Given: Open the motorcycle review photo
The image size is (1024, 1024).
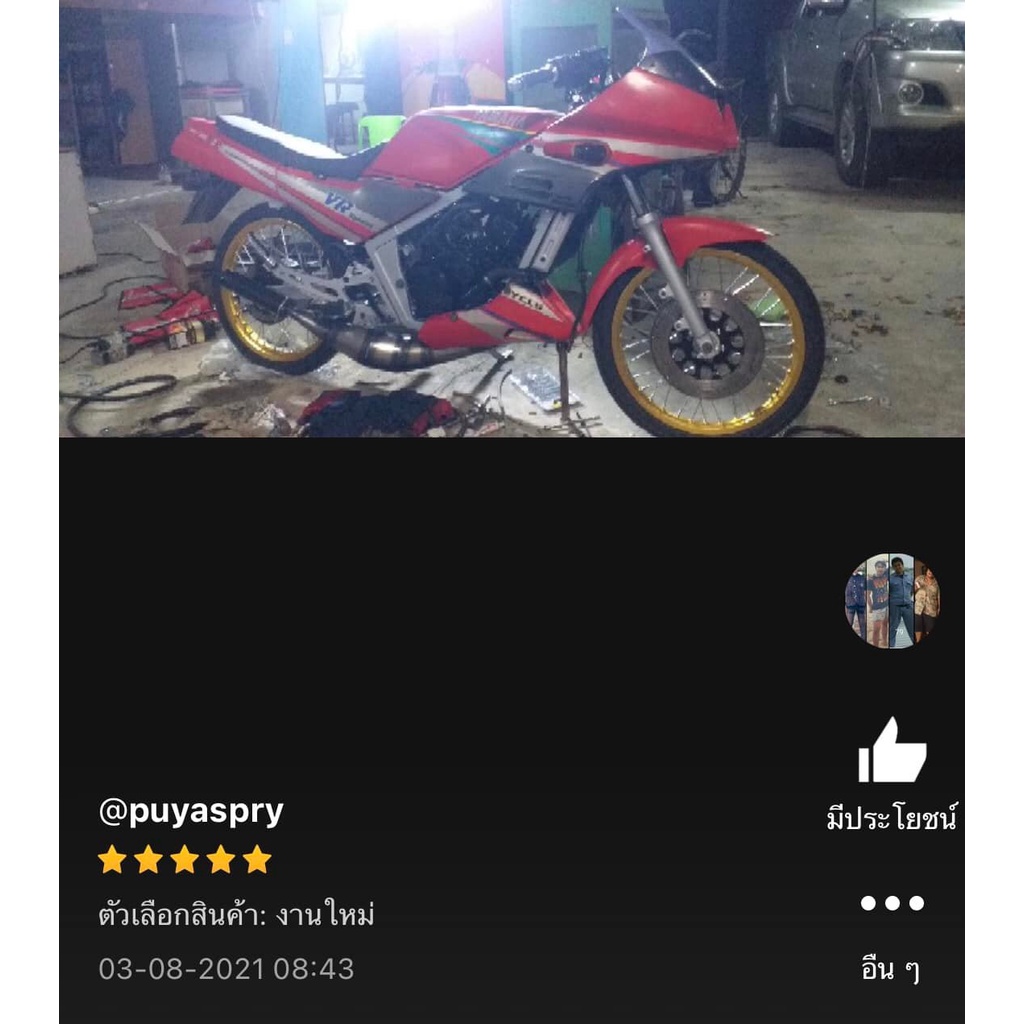Looking at the screenshot, I should point(512,218).
